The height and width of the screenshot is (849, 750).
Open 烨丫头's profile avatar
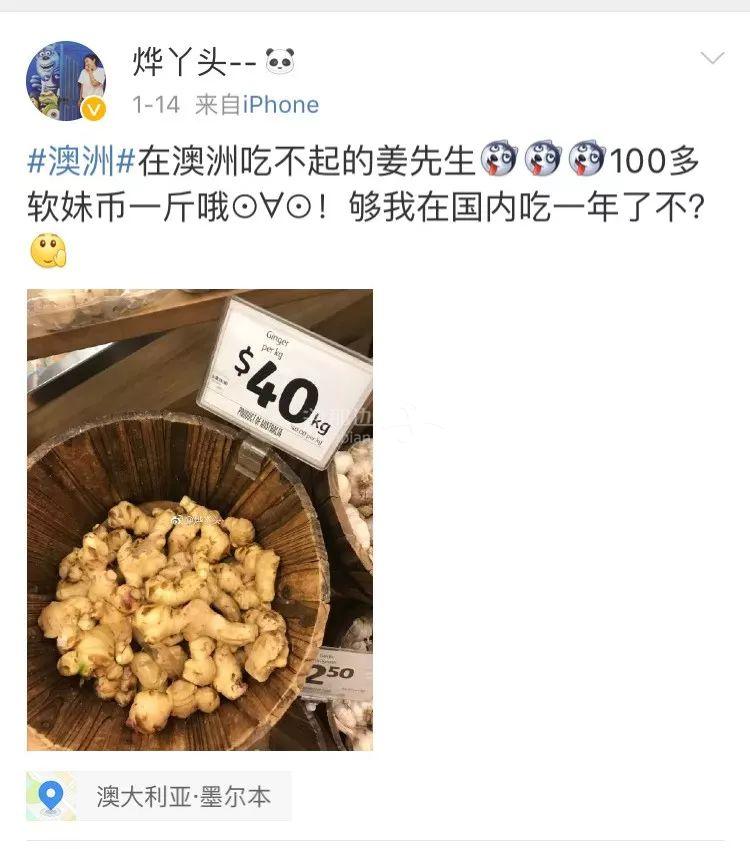pyautogui.click(x=65, y=81)
